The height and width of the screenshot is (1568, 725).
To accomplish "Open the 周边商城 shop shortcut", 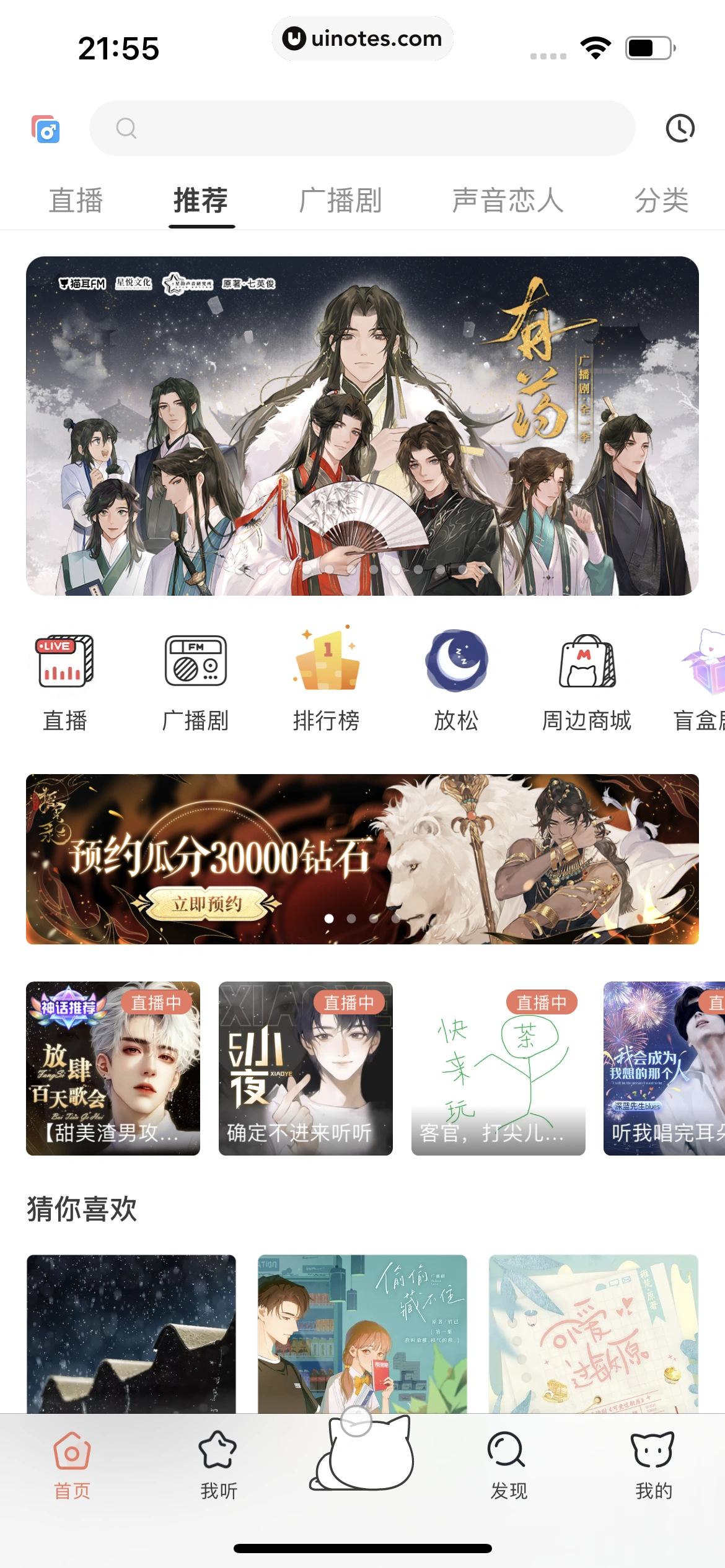I will coord(587,679).
